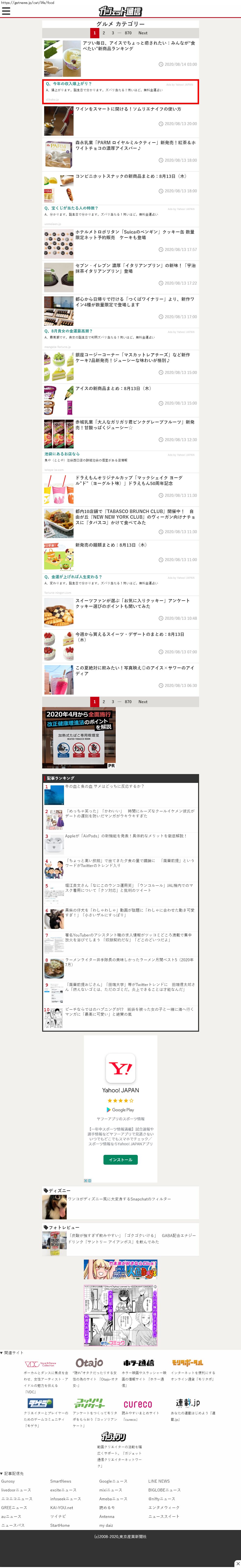This screenshot has width=241, height=1568.
Task: Tap Next in the top pagination
Action: pyautogui.click(x=142, y=33)
